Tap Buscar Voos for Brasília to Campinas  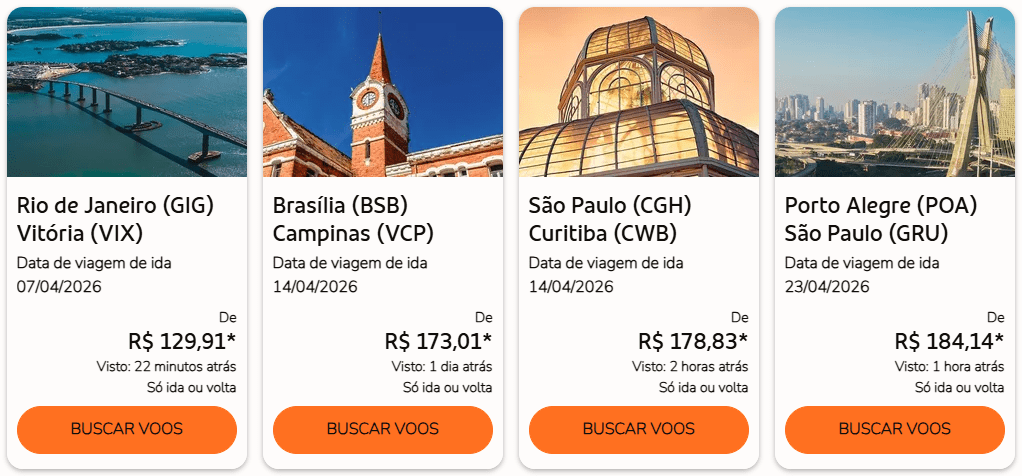383,429
